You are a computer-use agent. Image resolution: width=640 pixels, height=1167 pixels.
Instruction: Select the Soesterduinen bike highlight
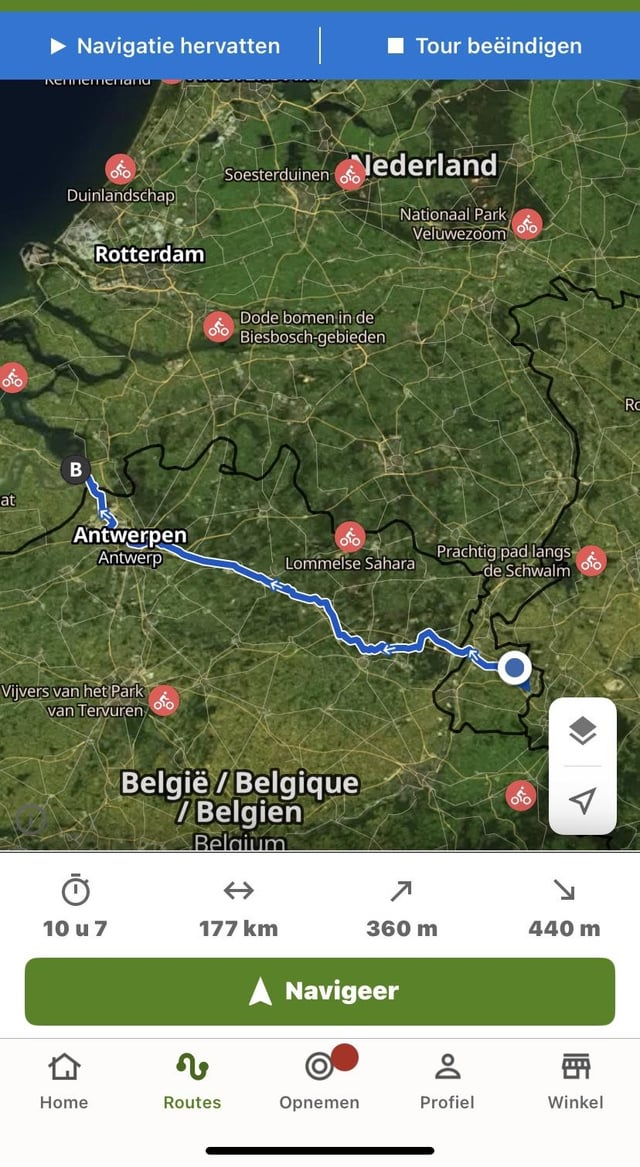point(350,174)
